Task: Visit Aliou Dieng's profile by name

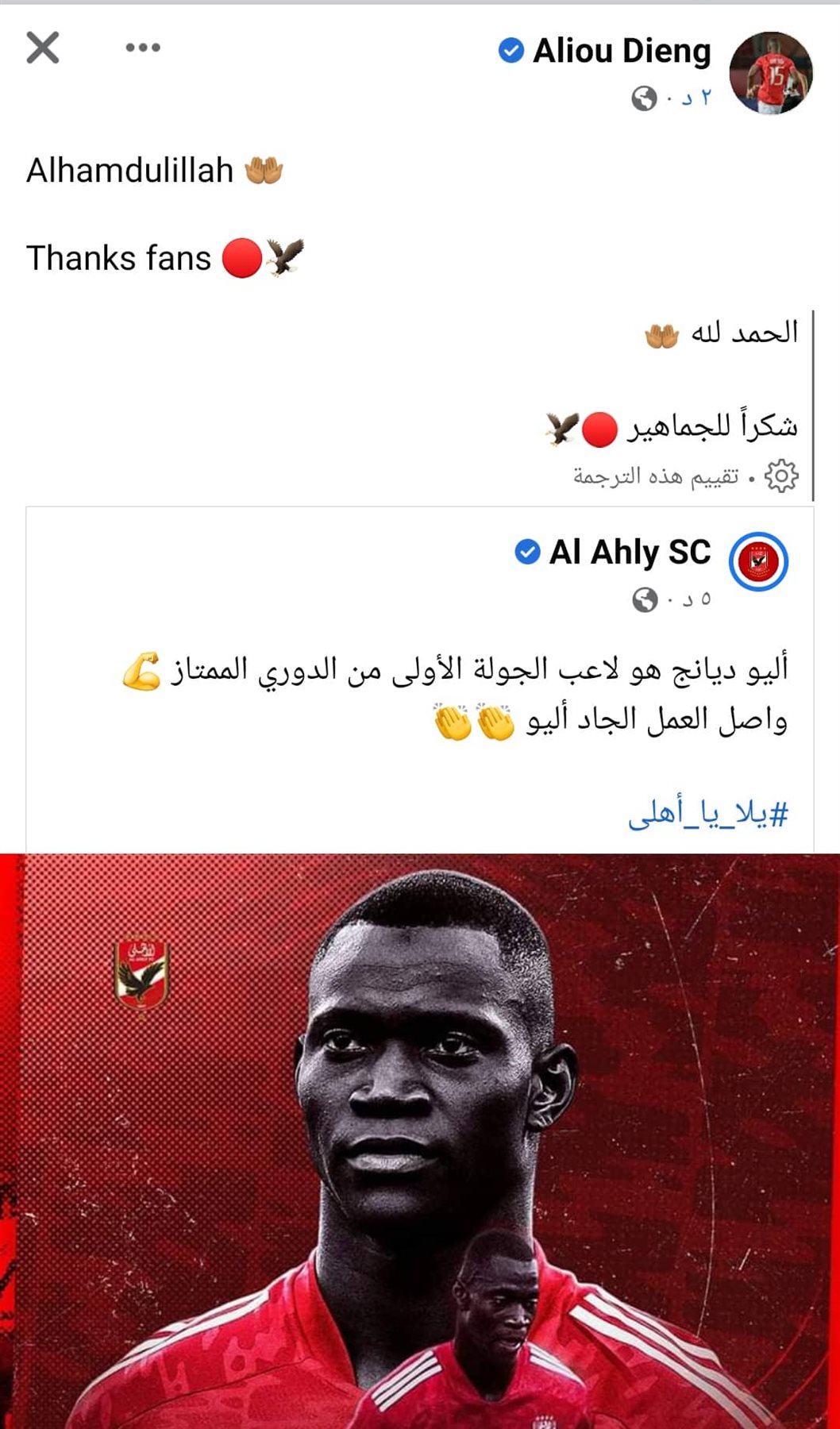Action: click(x=622, y=52)
